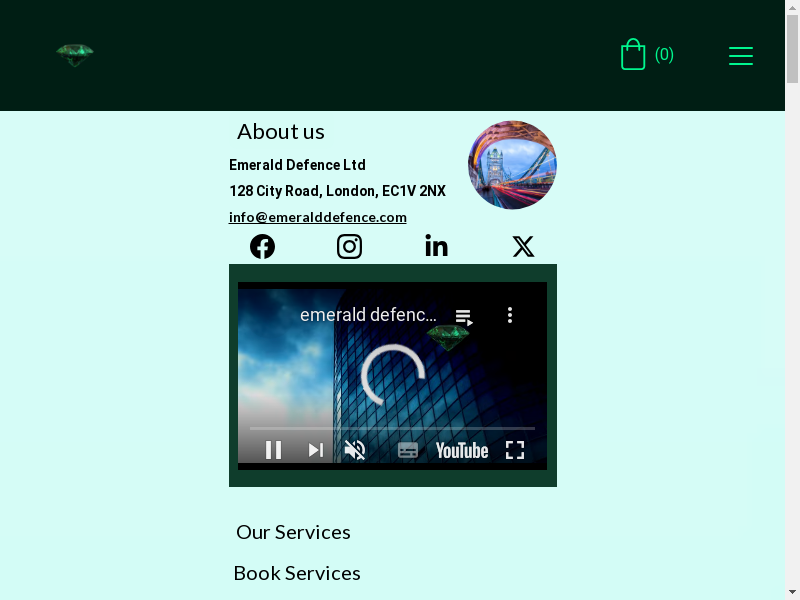Screen dimensions: 800x600
Task: Open the X (Twitter) profile
Action: pos(523,246)
